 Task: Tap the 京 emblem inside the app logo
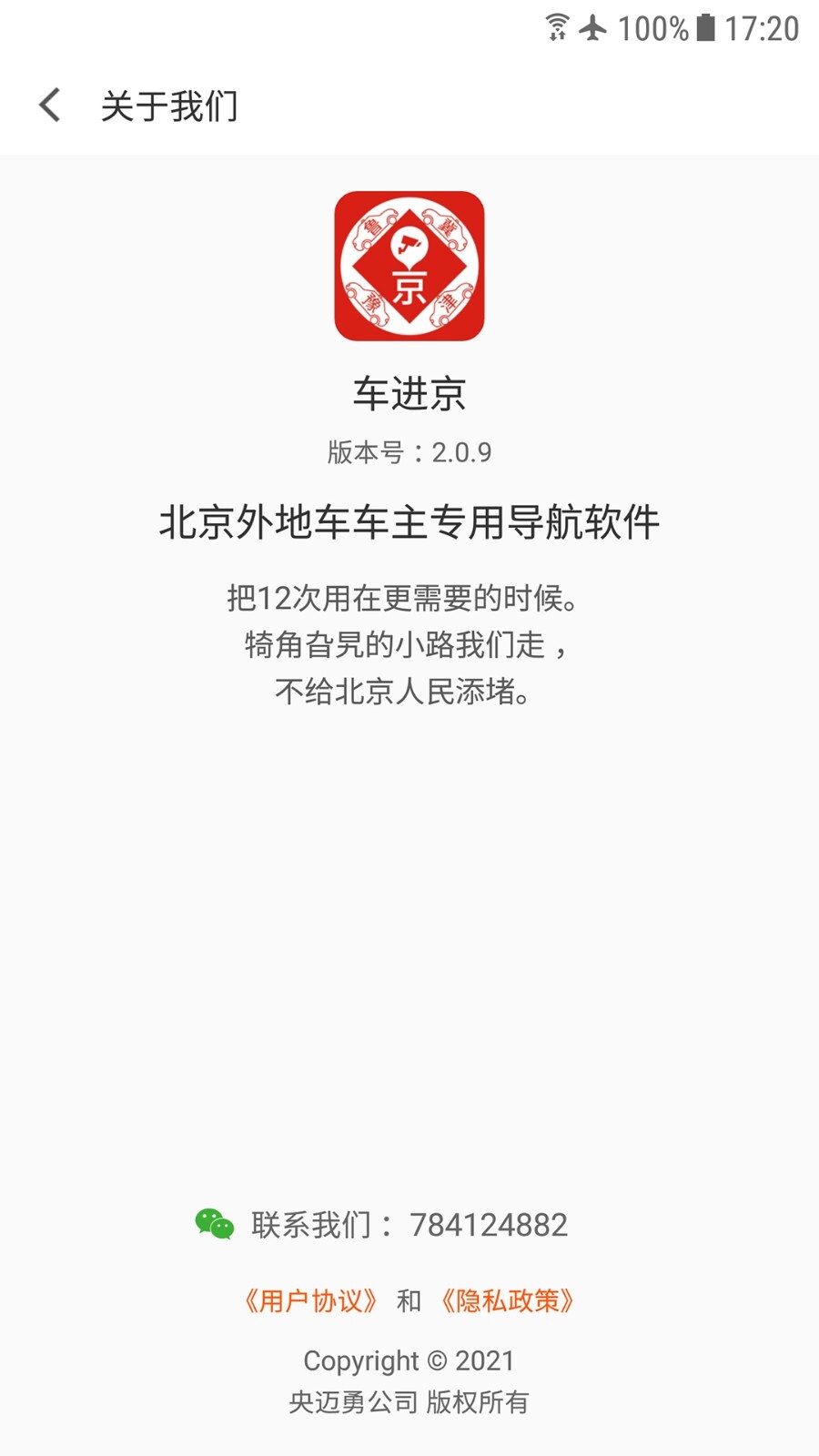click(x=409, y=288)
